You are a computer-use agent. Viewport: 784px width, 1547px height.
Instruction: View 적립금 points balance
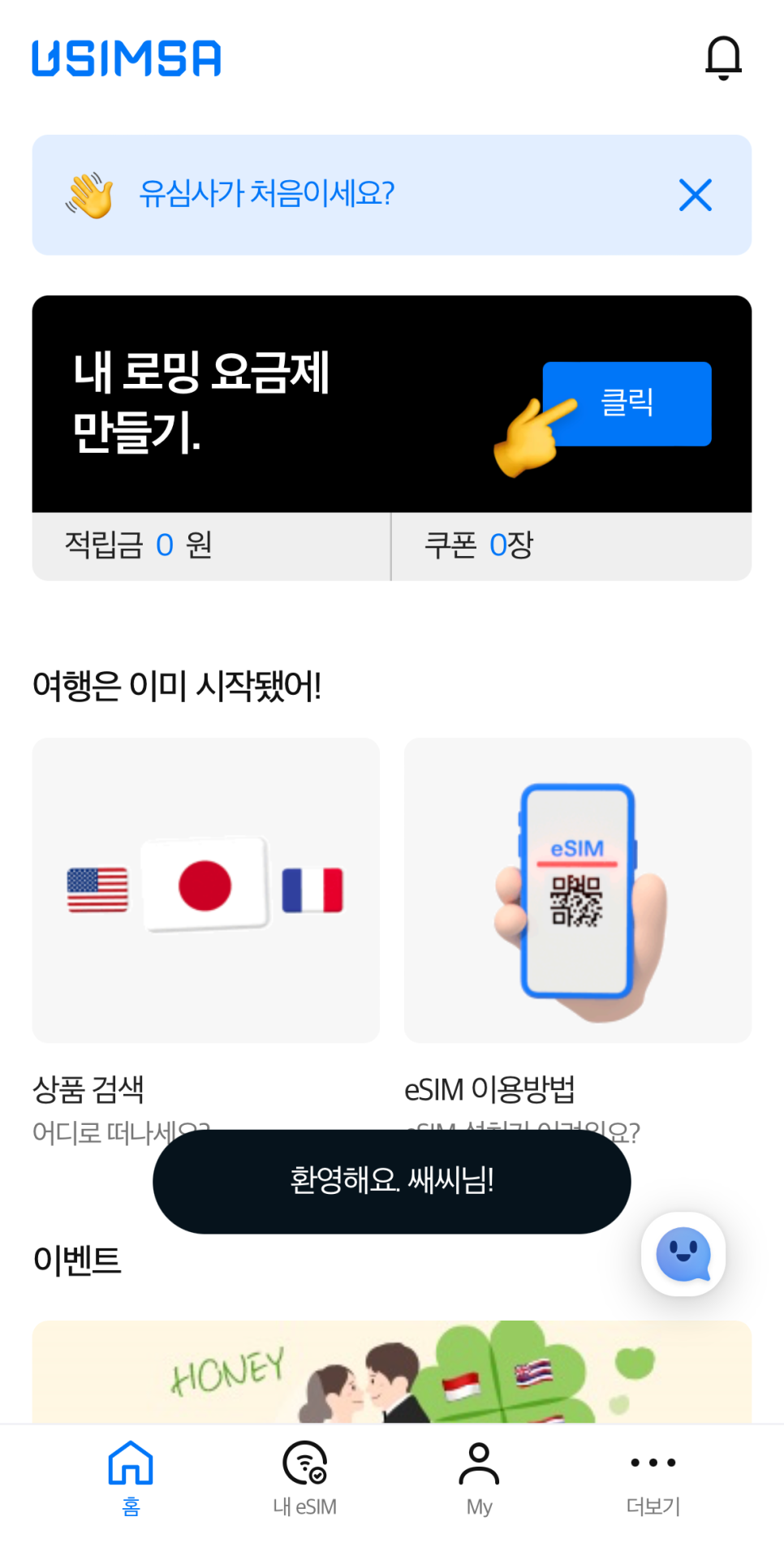[x=212, y=546]
